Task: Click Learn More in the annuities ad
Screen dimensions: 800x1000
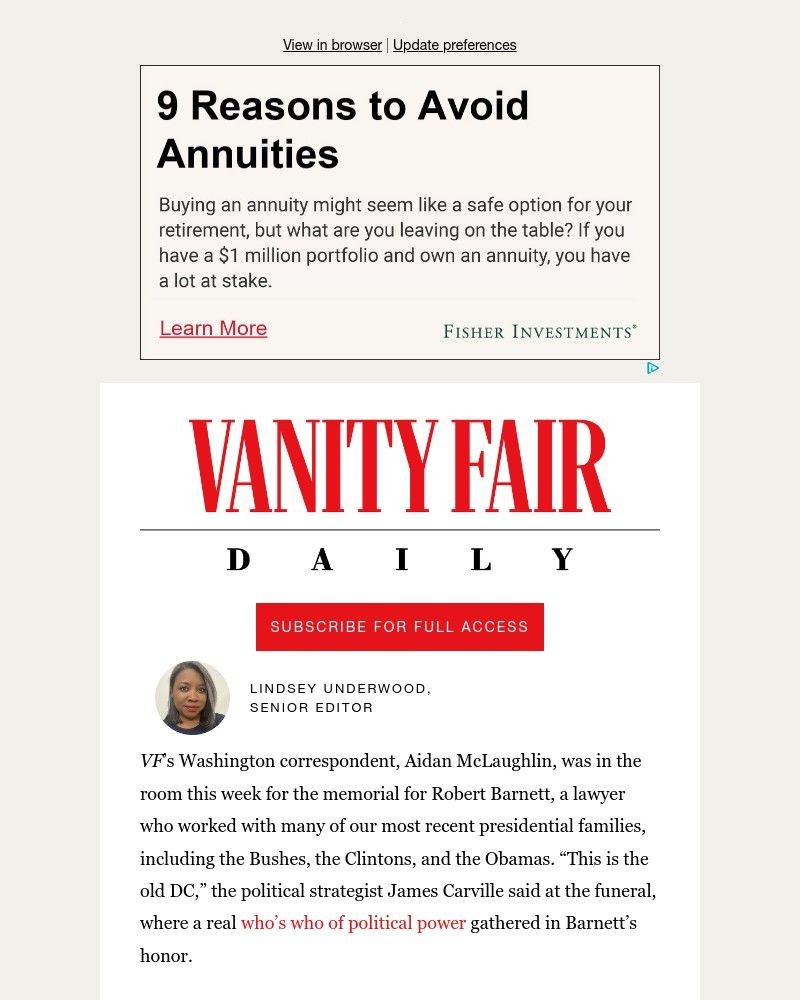Action: tap(213, 328)
